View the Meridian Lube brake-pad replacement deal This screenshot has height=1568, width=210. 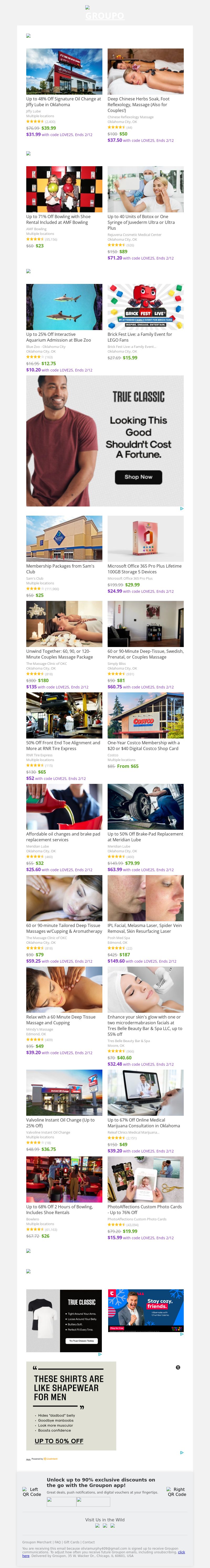[145, 806]
